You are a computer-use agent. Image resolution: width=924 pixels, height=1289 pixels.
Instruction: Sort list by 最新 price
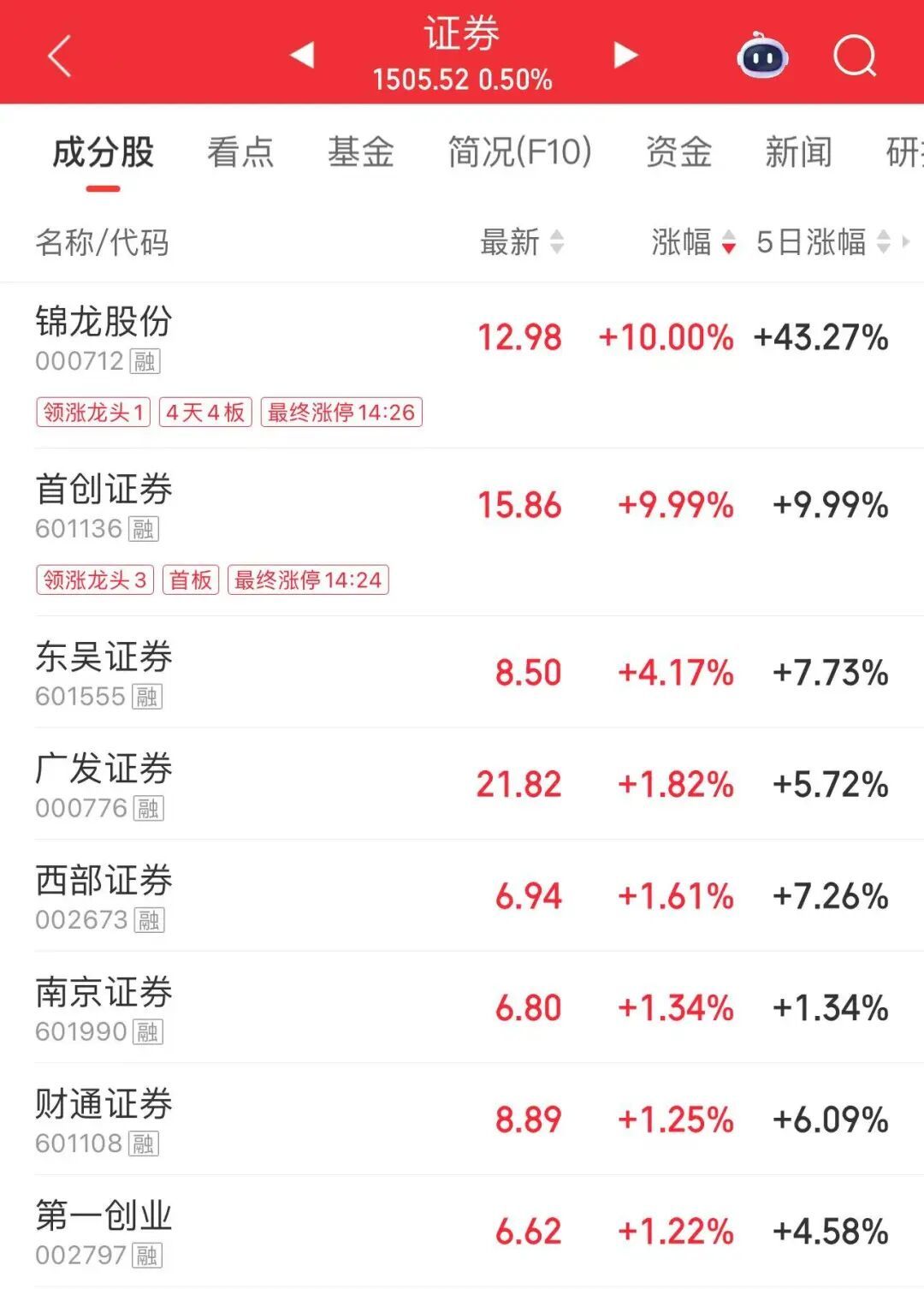[523, 242]
